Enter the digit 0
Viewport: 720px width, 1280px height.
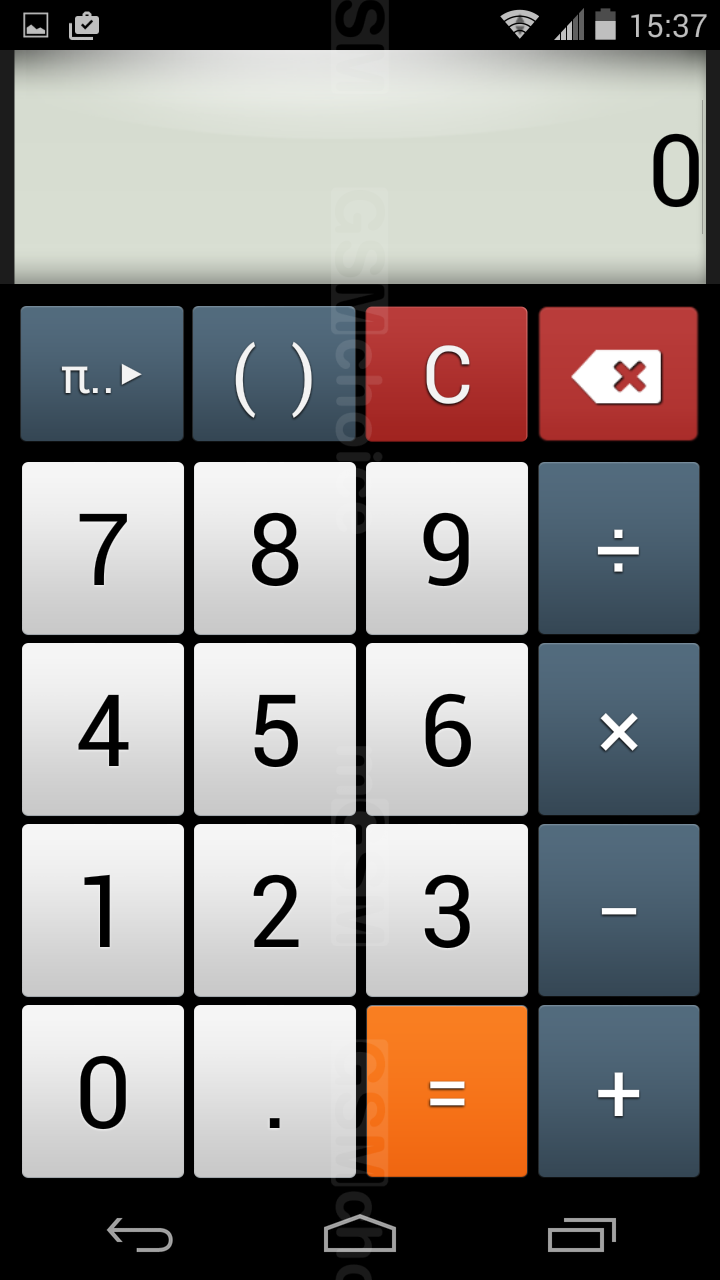103,1091
